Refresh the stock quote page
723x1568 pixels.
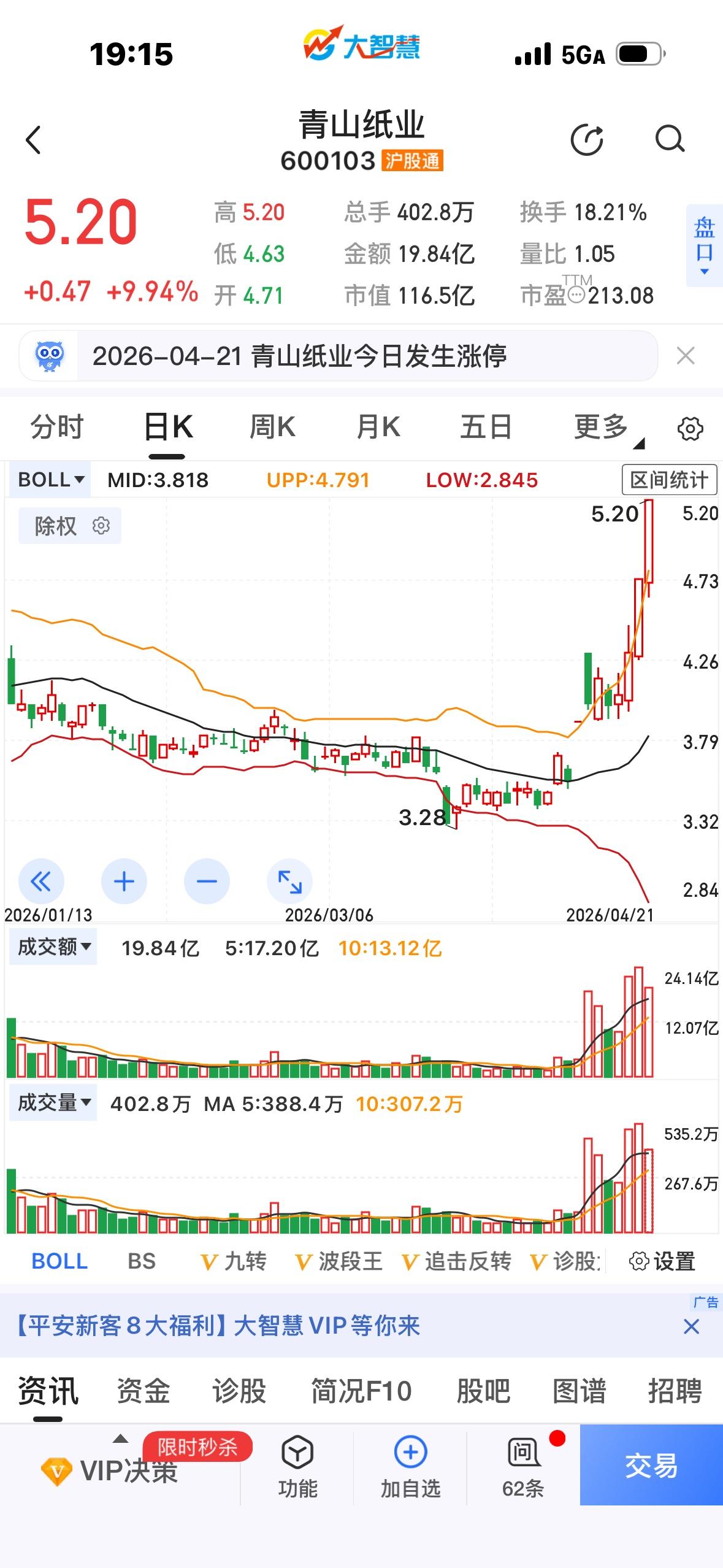tap(587, 139)
